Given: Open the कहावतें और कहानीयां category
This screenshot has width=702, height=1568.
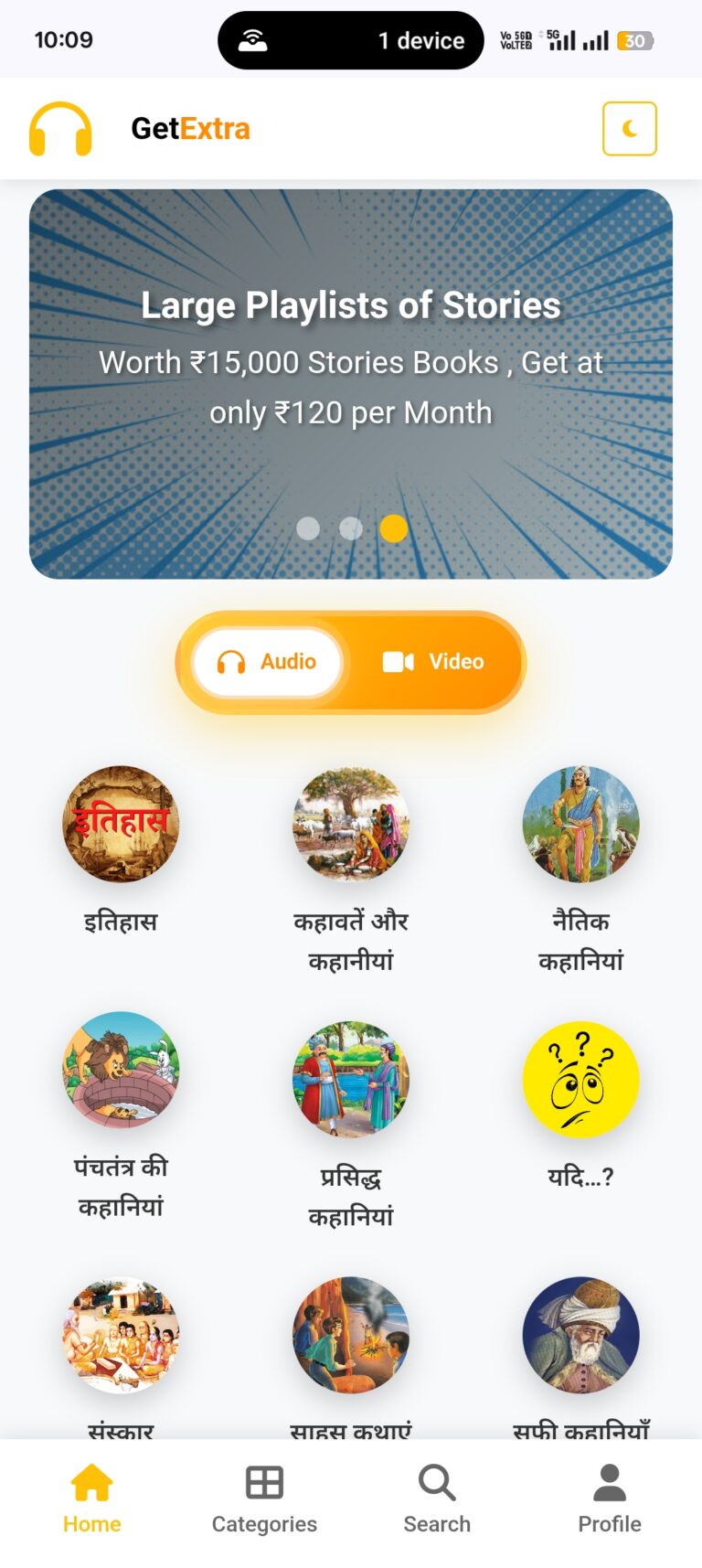Looking at the screenshot, I should click(351, 825).
